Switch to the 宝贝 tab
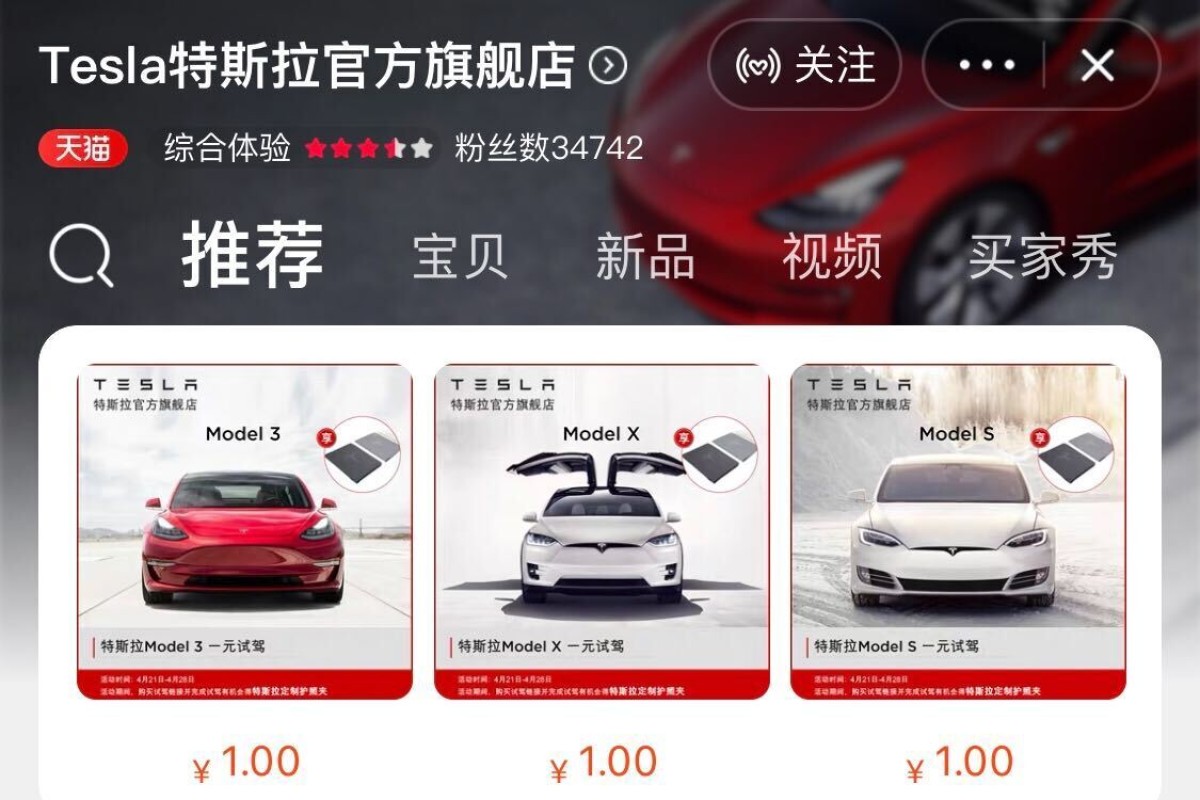 pyautogui.click(x=460, y=256)
